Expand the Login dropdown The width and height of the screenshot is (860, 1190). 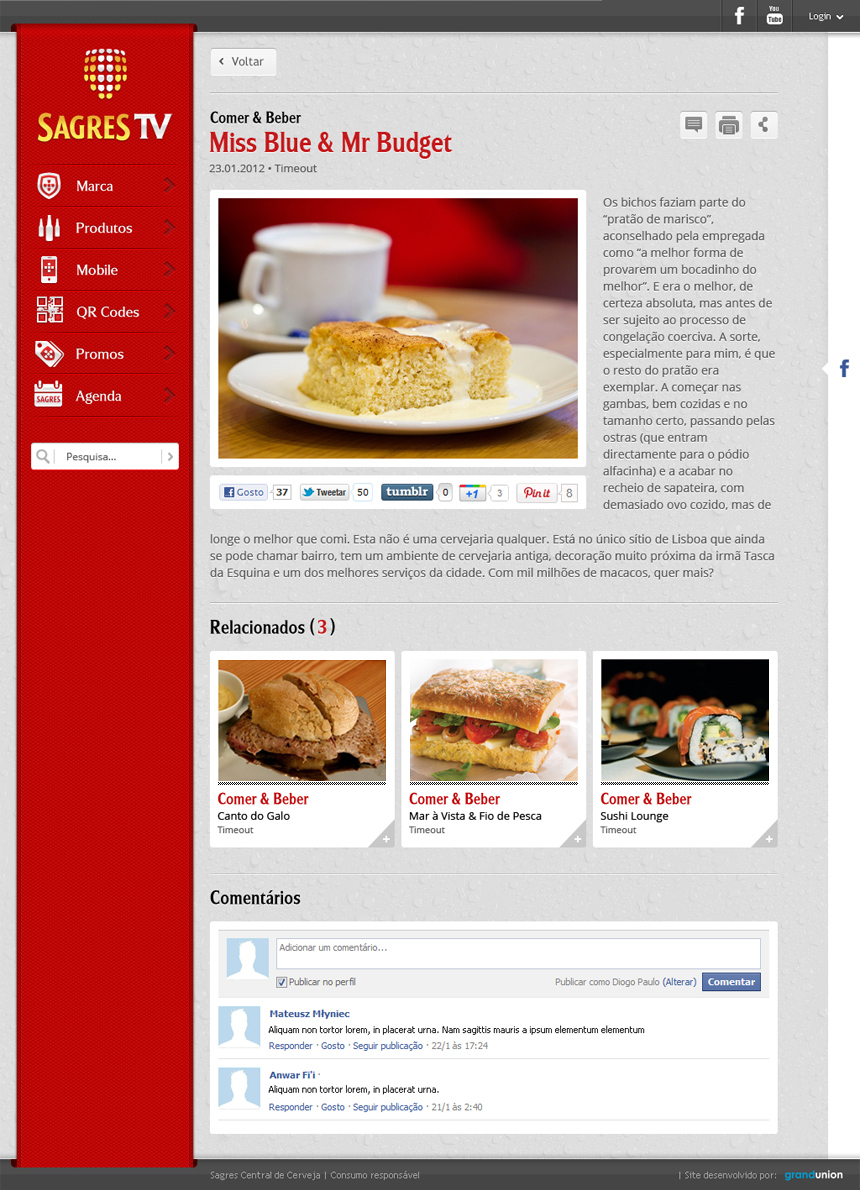pos(826,16)
